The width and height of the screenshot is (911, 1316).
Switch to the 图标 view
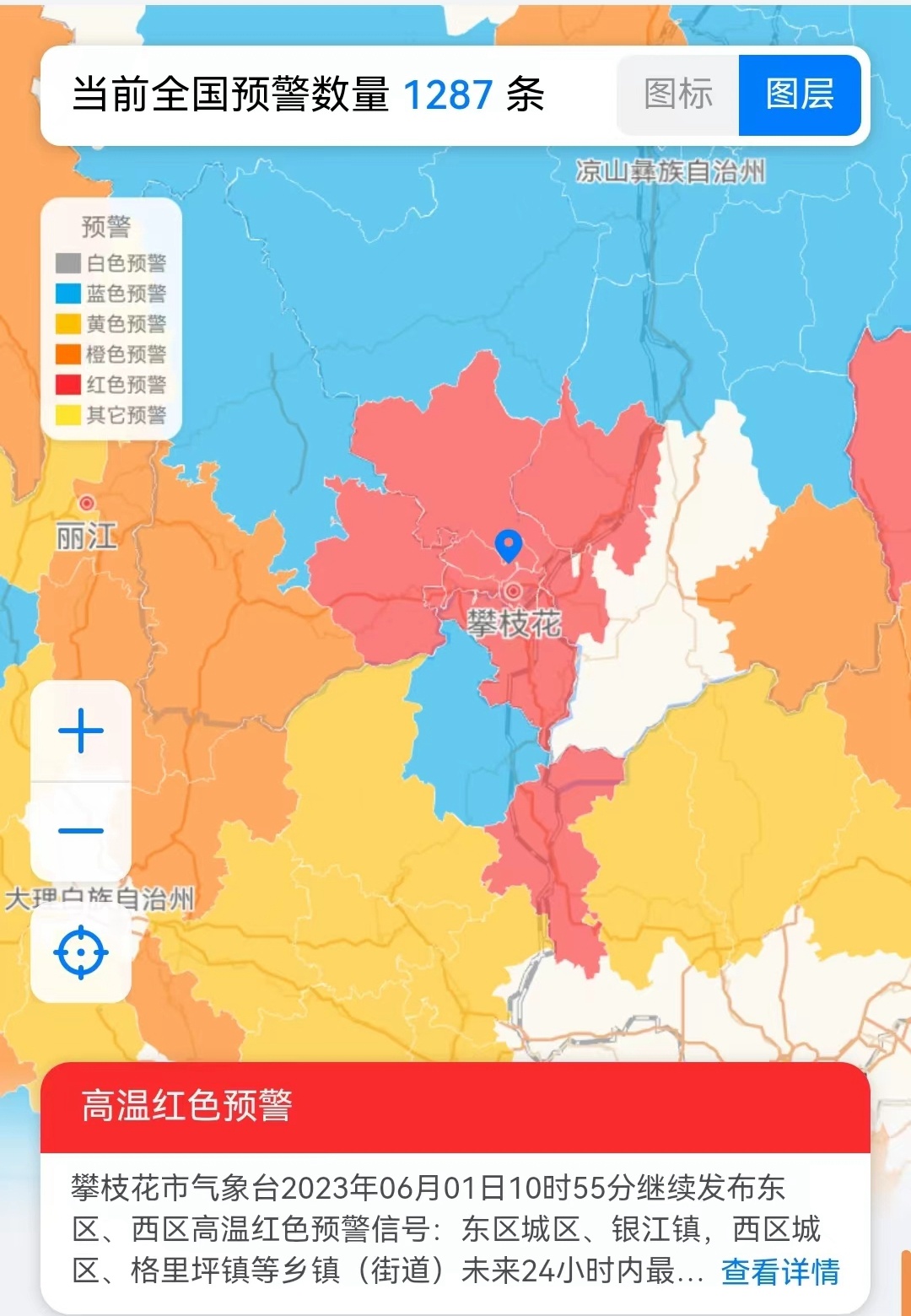(678, 94)
